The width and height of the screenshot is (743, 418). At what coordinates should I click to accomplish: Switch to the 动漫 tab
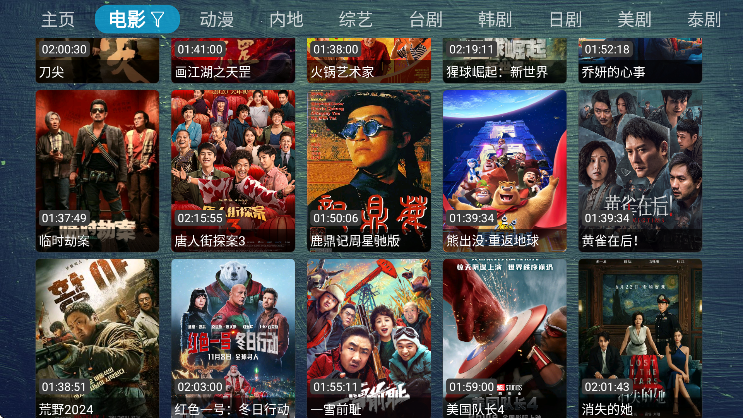(x=217, y=19)
